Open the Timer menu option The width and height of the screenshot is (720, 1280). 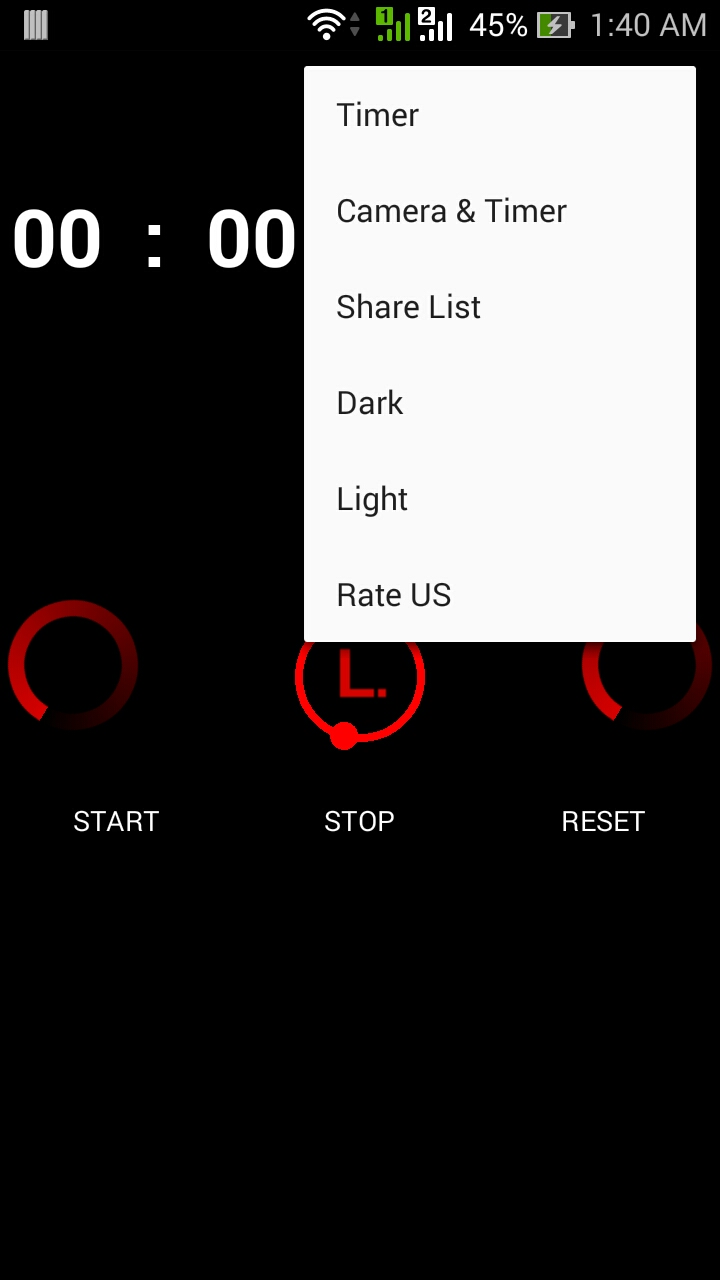(377, 114)
